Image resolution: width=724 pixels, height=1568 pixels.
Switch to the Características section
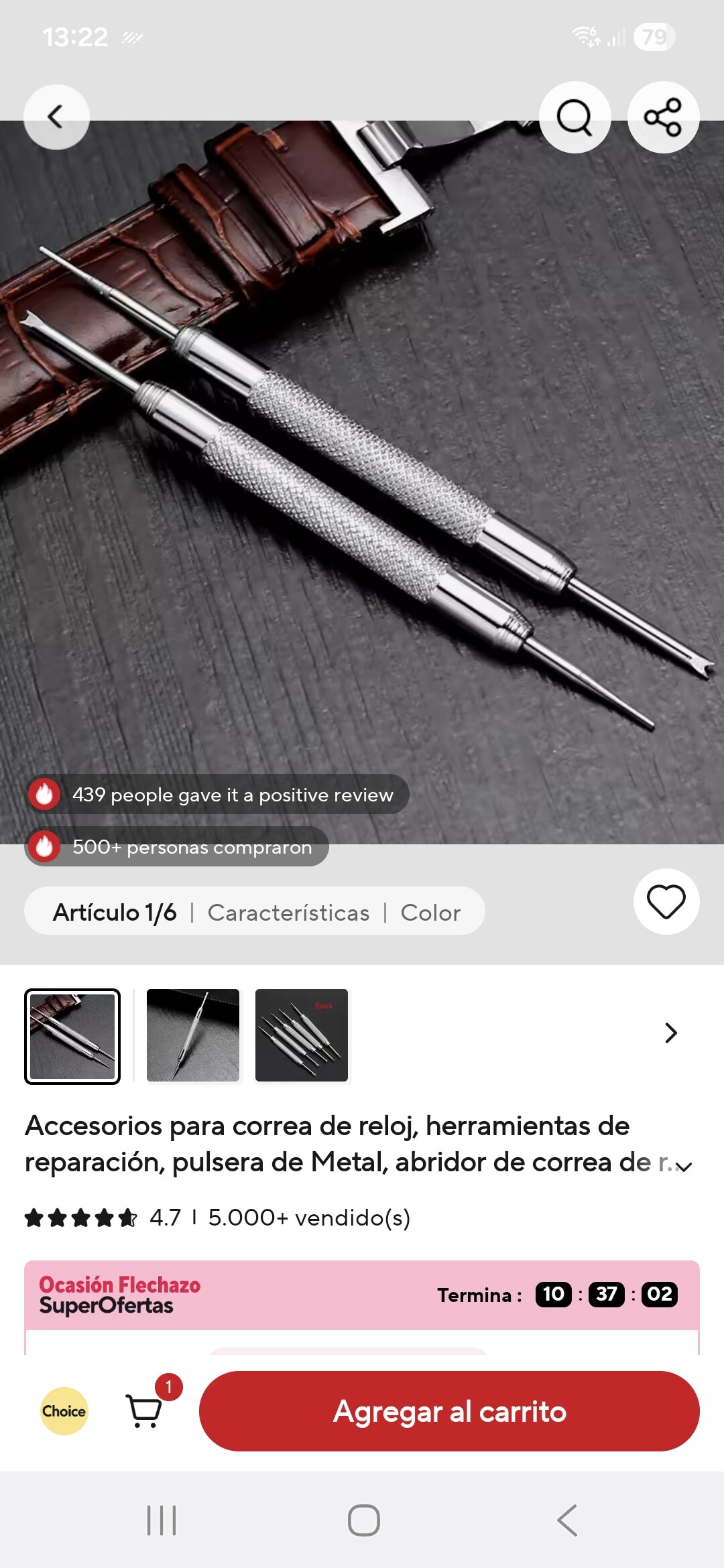[288, 913]
